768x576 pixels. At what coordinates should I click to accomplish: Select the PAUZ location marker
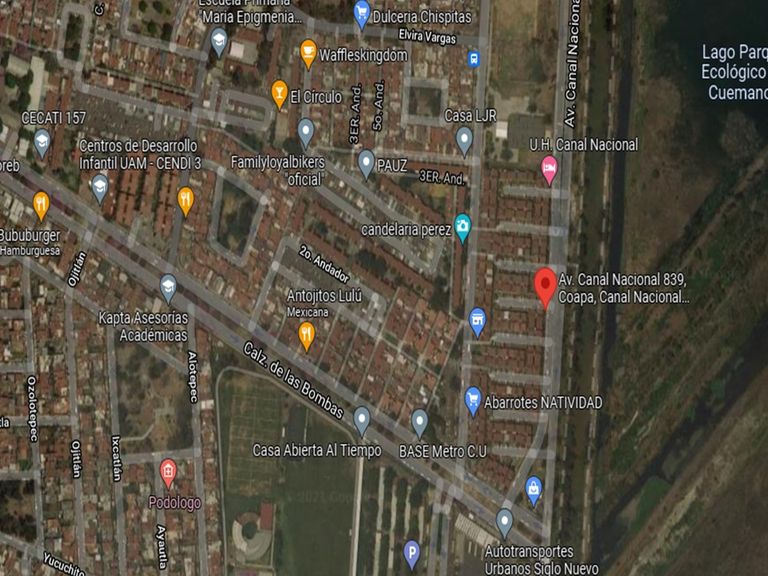point(366,165)
